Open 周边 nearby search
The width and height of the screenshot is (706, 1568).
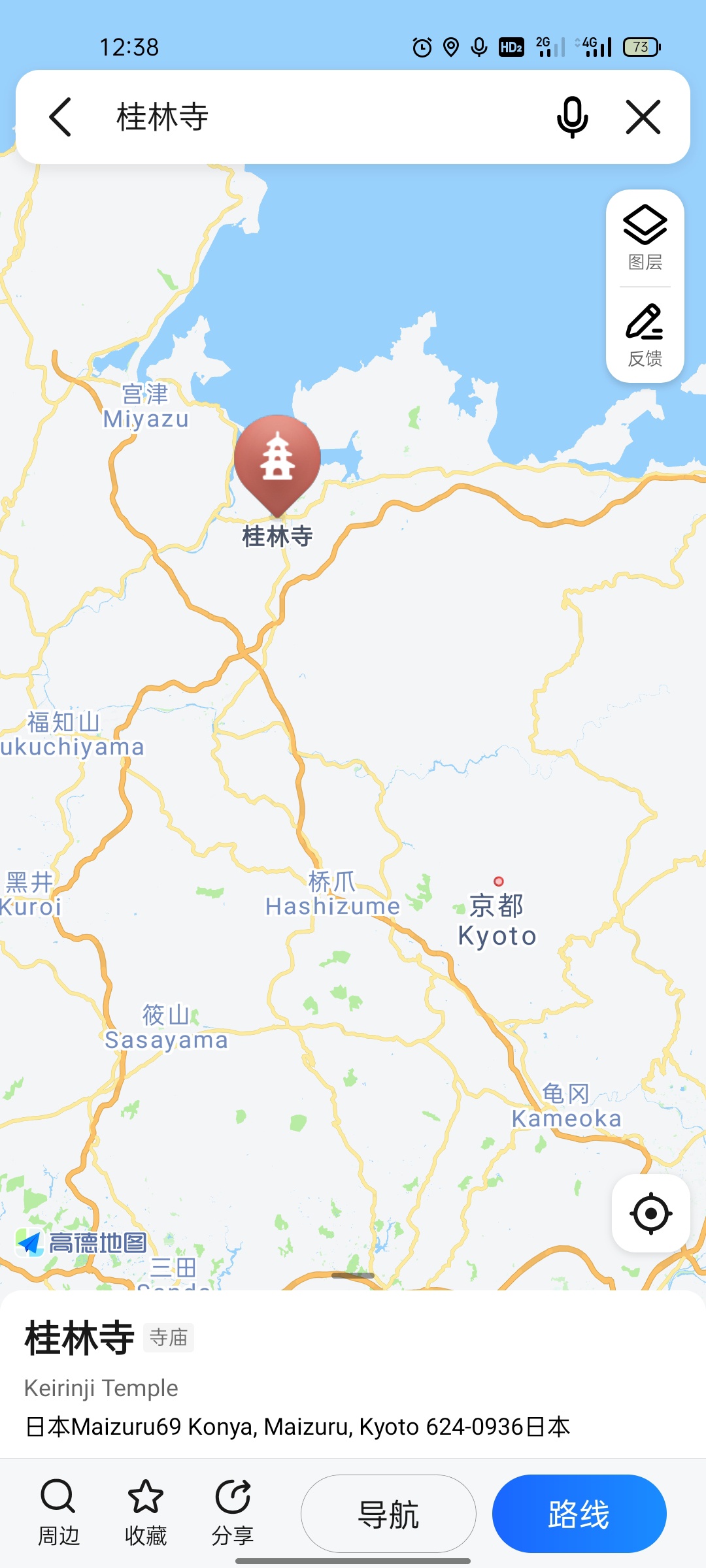[x=58, y=1512]
